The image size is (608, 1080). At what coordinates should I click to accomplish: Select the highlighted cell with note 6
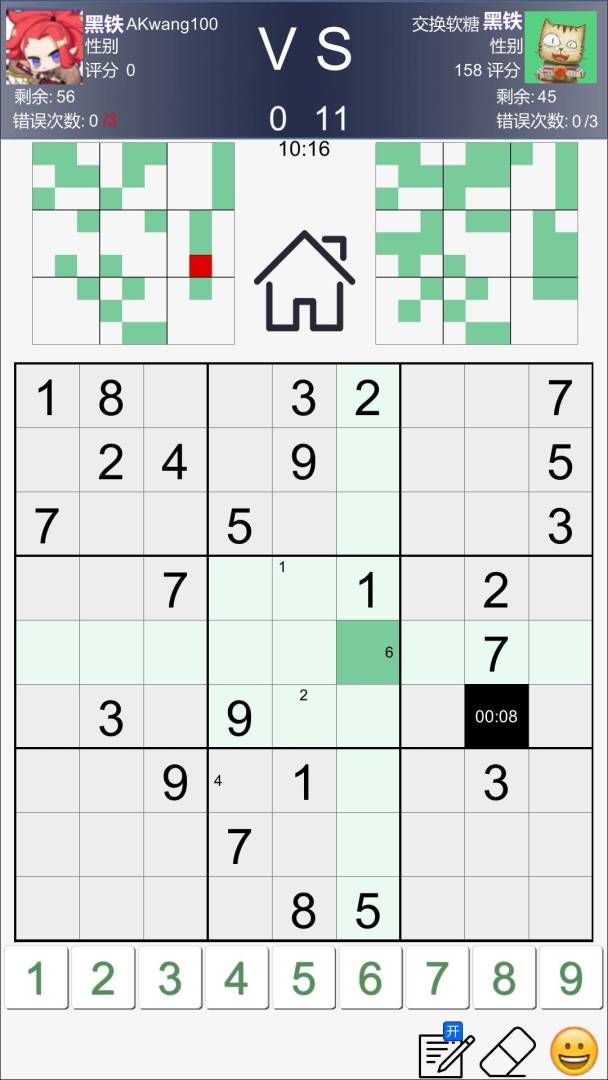368,652
